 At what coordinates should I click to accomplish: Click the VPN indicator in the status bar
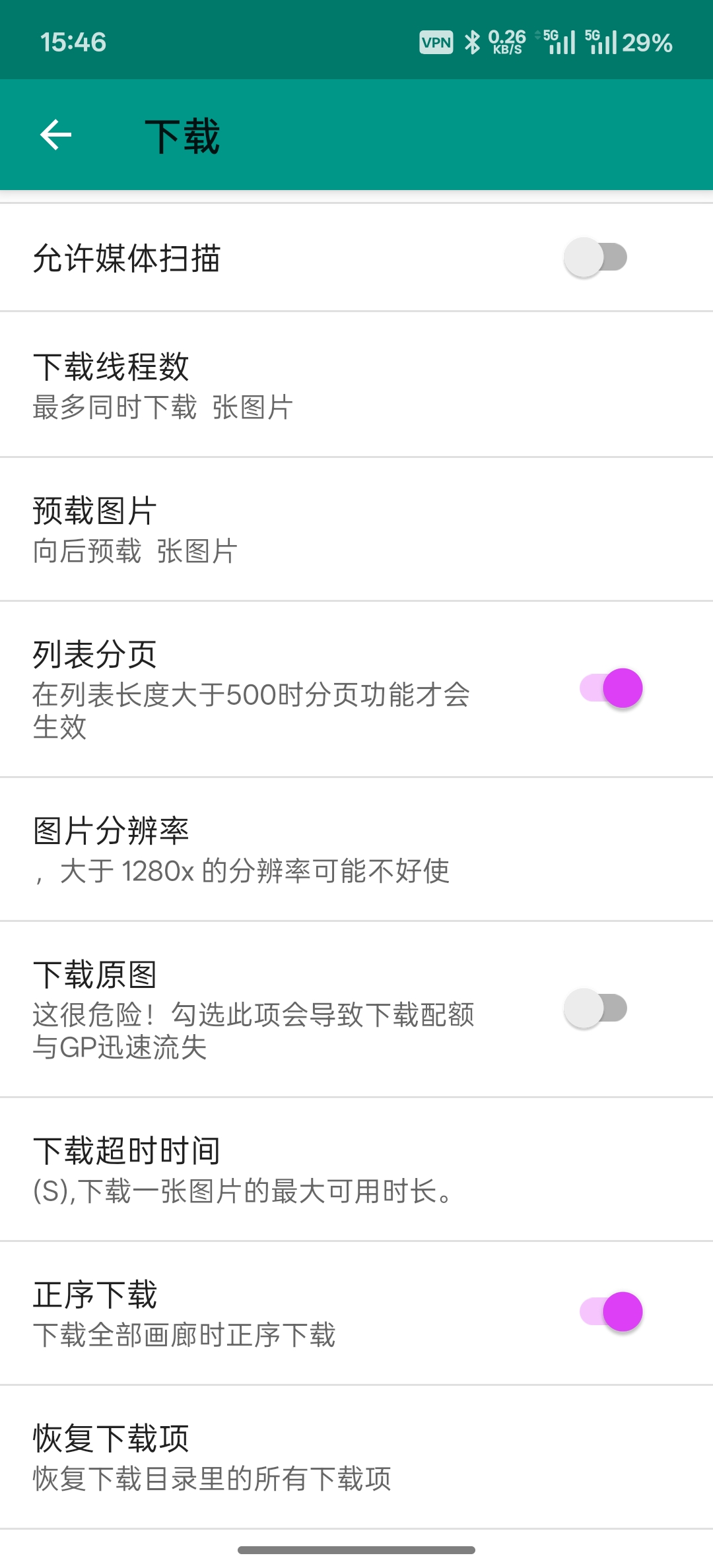435,42
